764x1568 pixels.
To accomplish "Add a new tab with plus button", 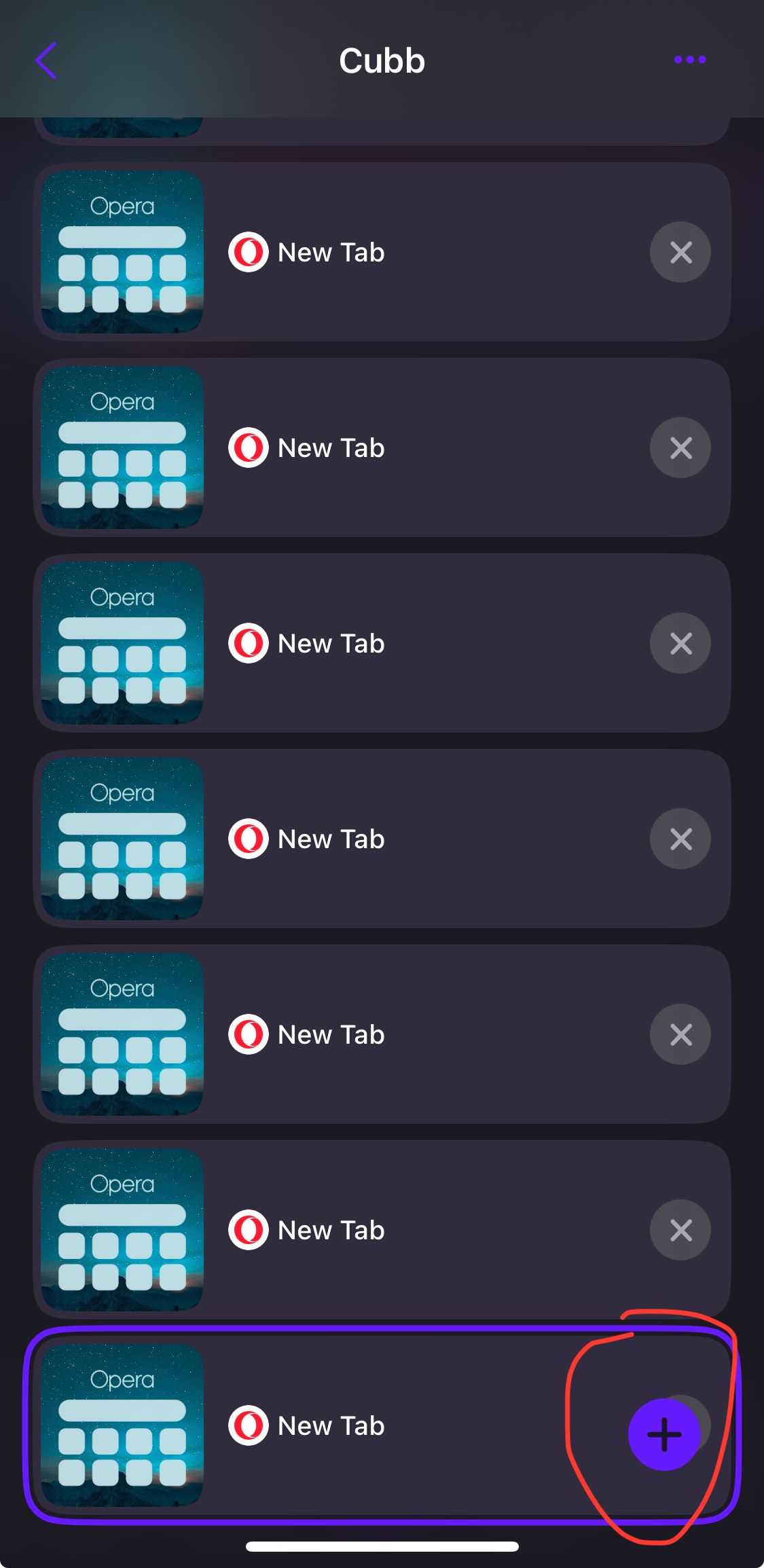I will 663,1434.
